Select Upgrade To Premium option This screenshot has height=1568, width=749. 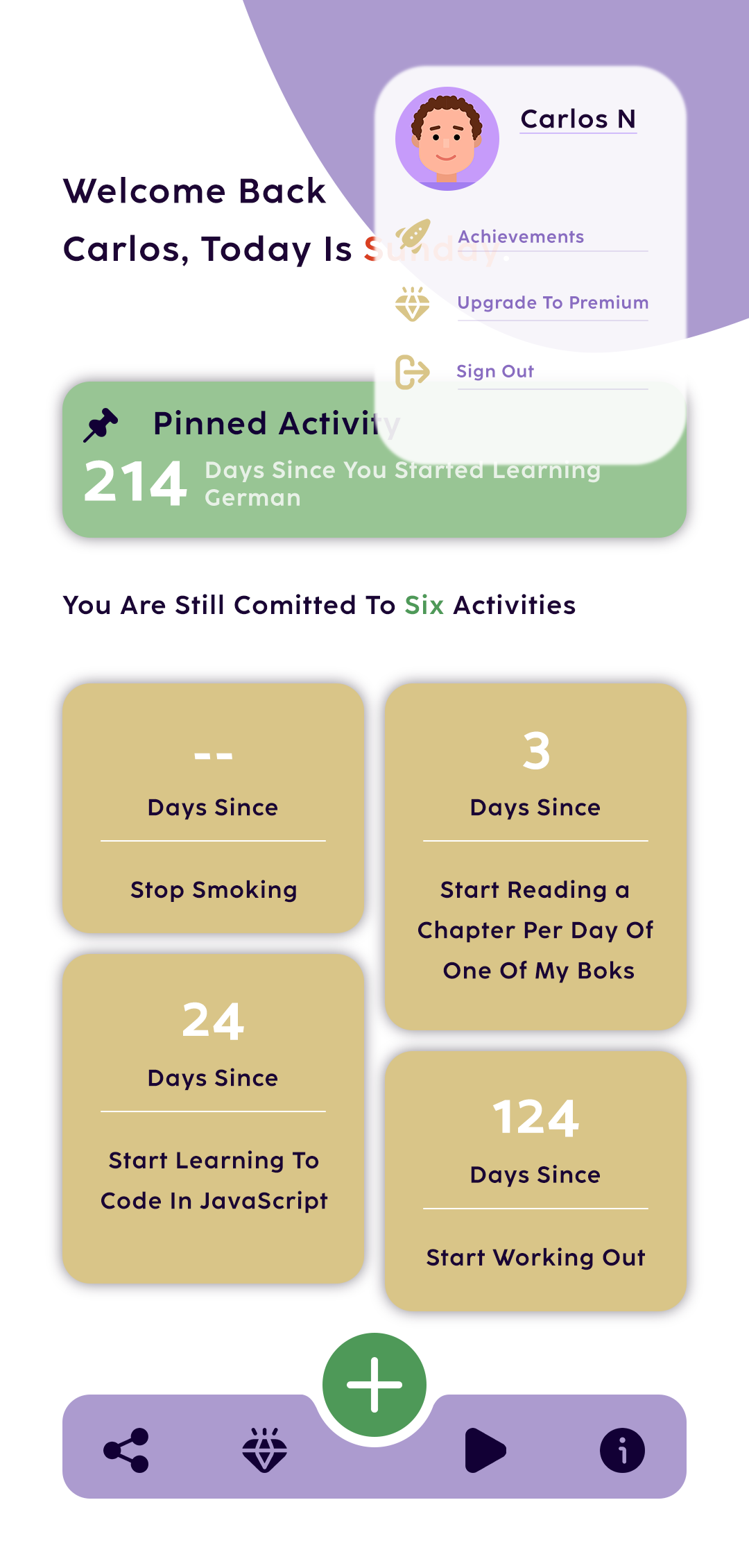point(552,302)
